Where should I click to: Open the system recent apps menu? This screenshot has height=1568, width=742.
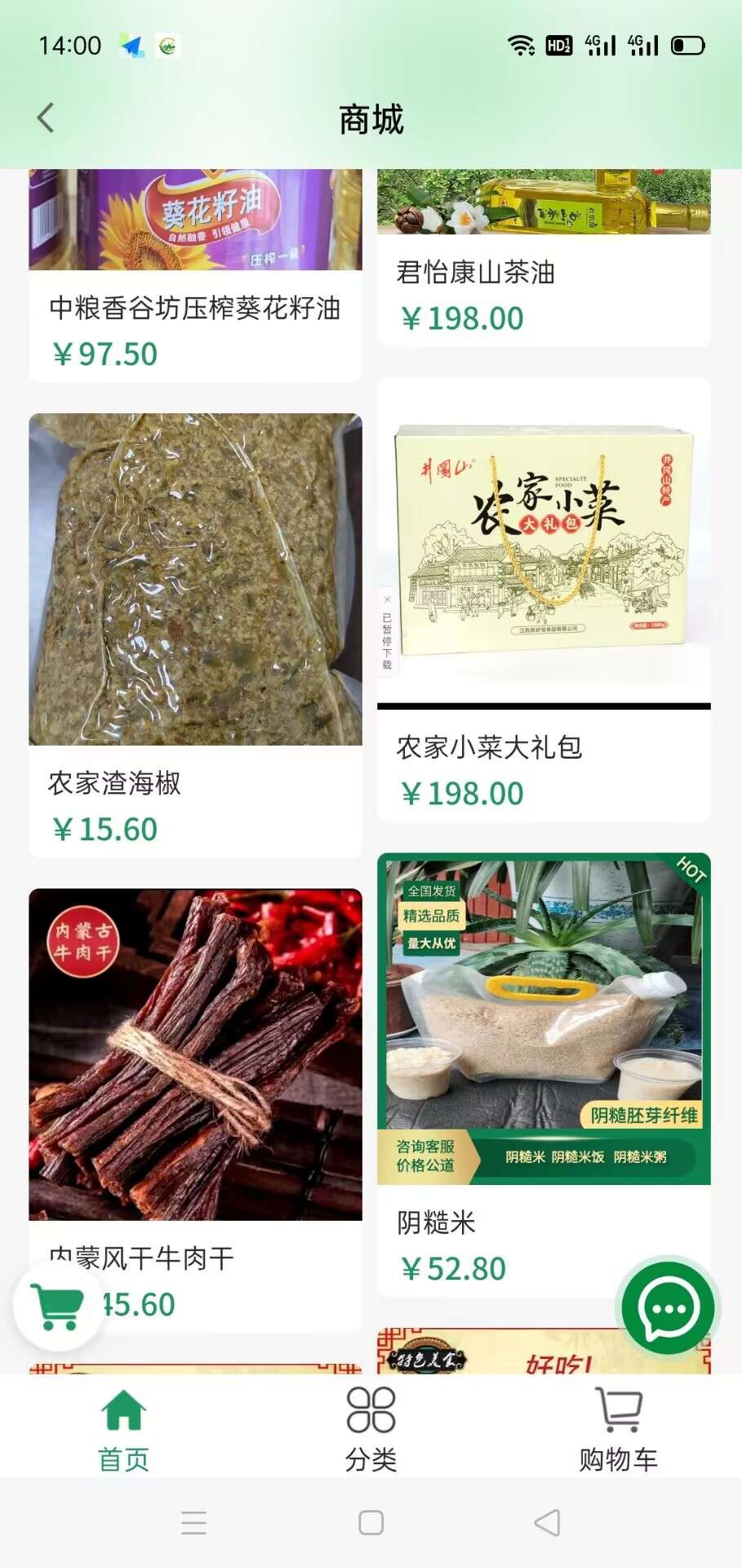point(193,1522)
